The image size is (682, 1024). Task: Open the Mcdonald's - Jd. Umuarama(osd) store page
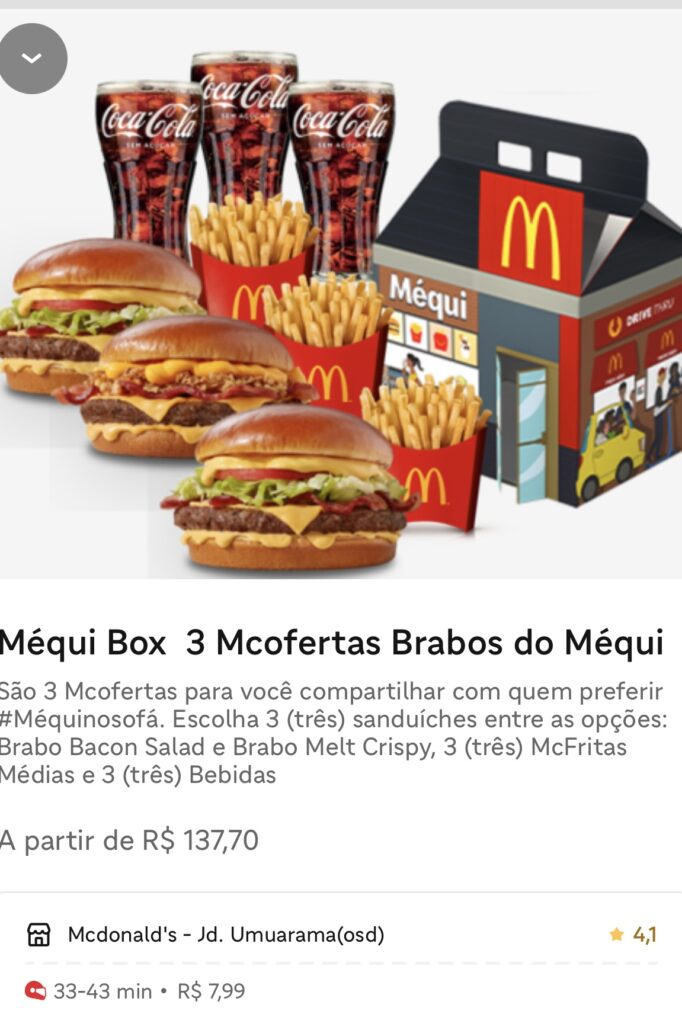coord(225,935)
